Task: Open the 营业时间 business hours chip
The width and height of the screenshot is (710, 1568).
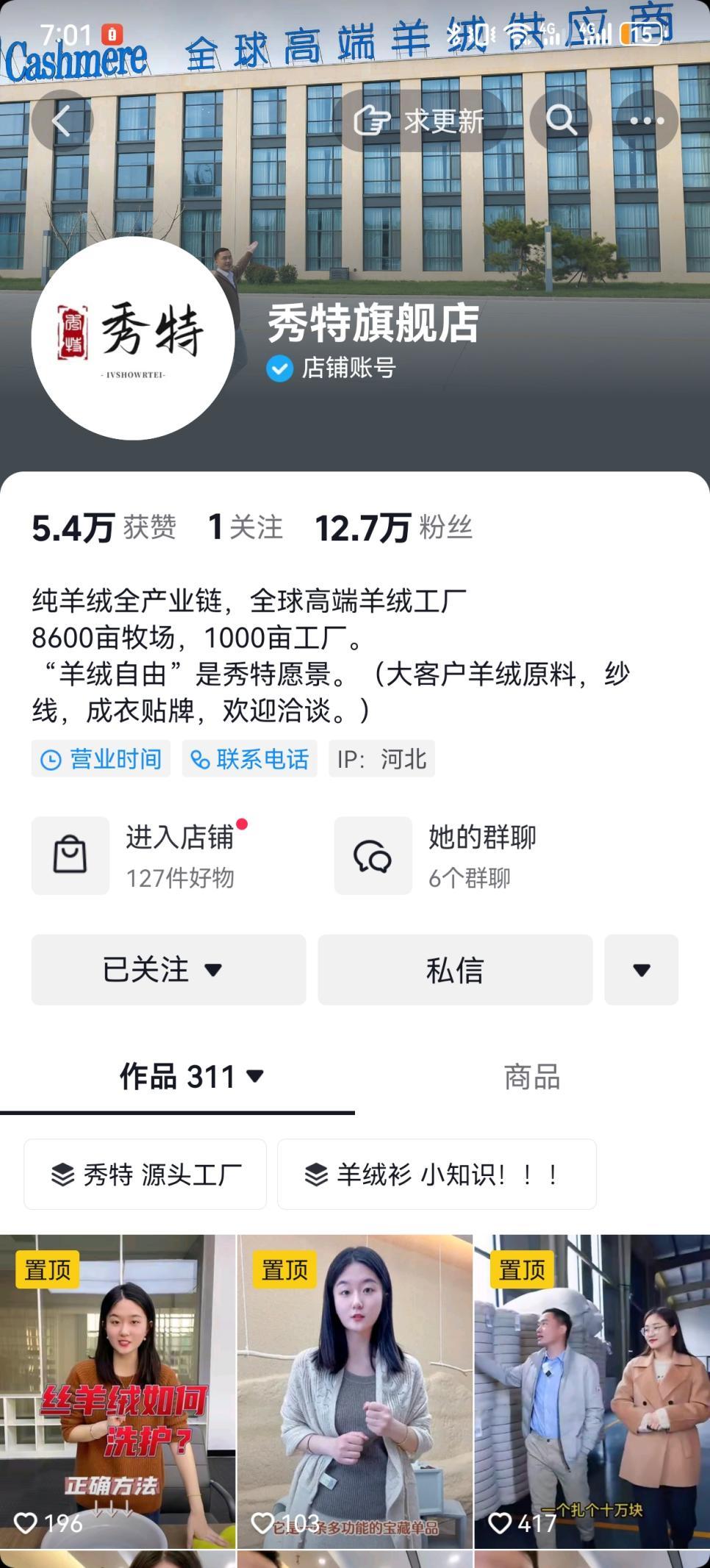Action: [101, 759]
